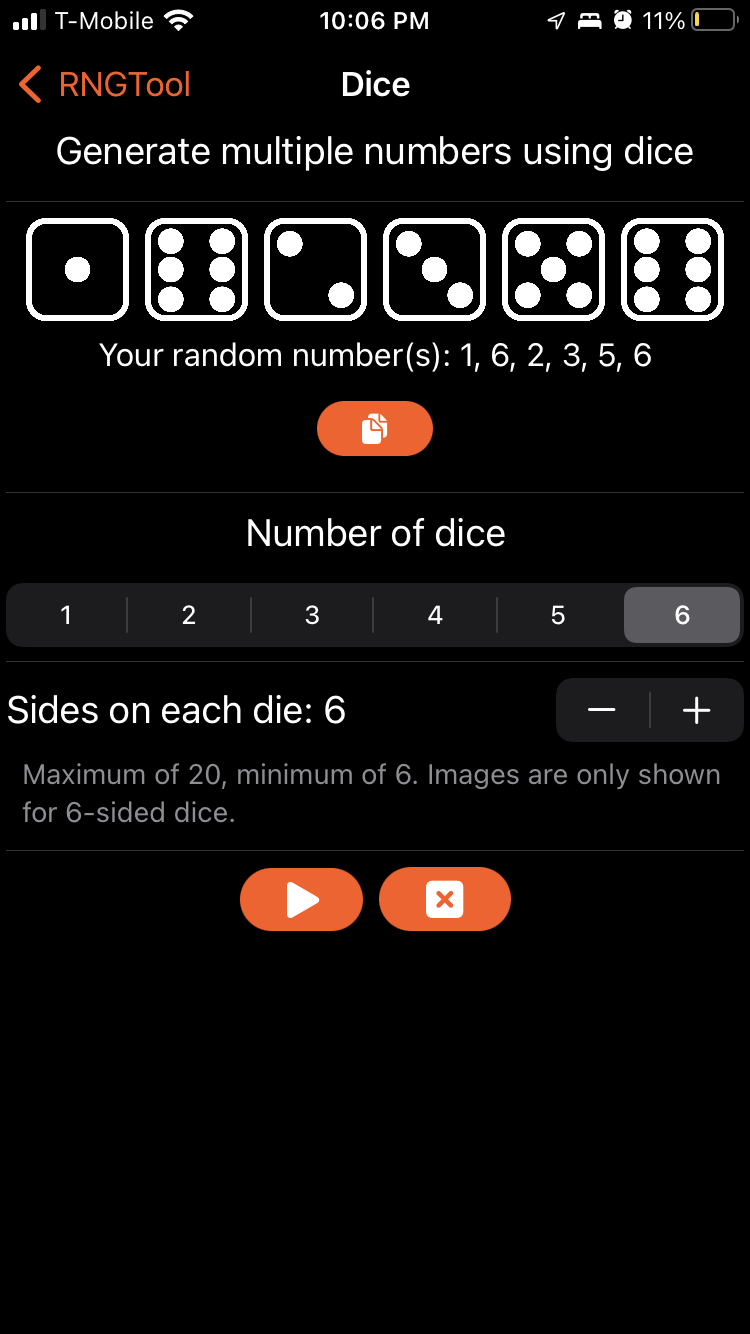Pick 5 dice
750x1334 pixels.
coord(558,615)
